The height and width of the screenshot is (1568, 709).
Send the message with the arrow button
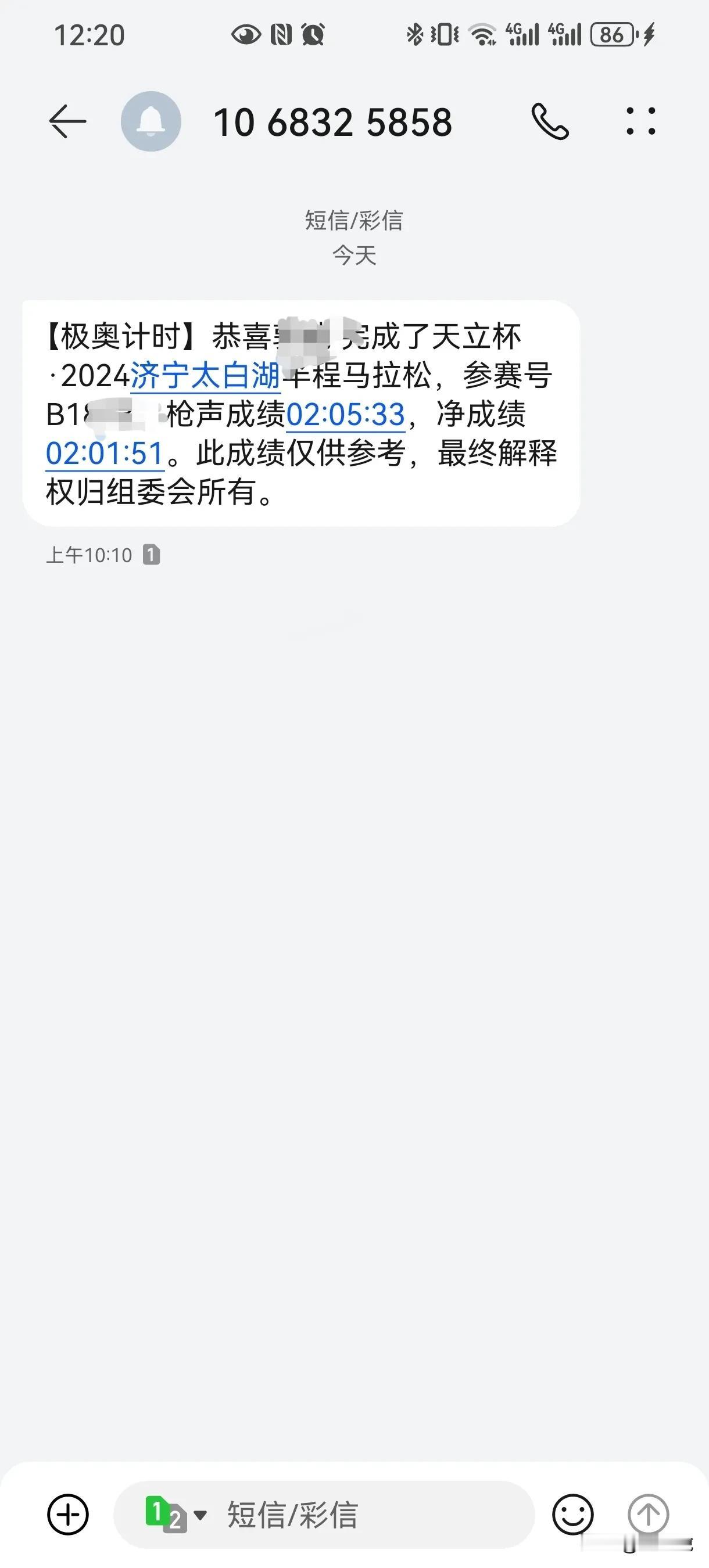coord(648,1514)
